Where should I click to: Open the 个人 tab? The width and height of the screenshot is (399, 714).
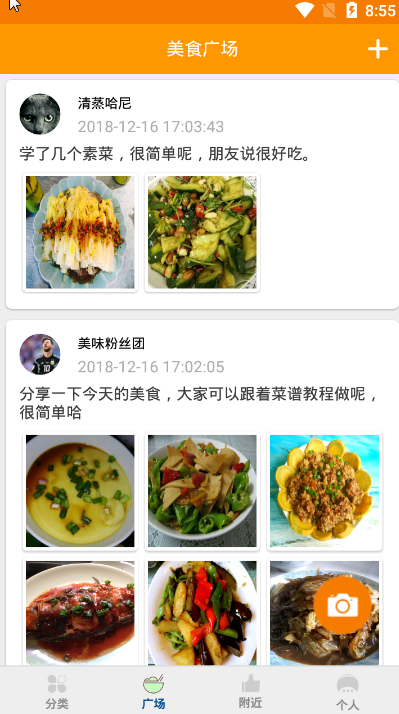[x=347, y=693]
